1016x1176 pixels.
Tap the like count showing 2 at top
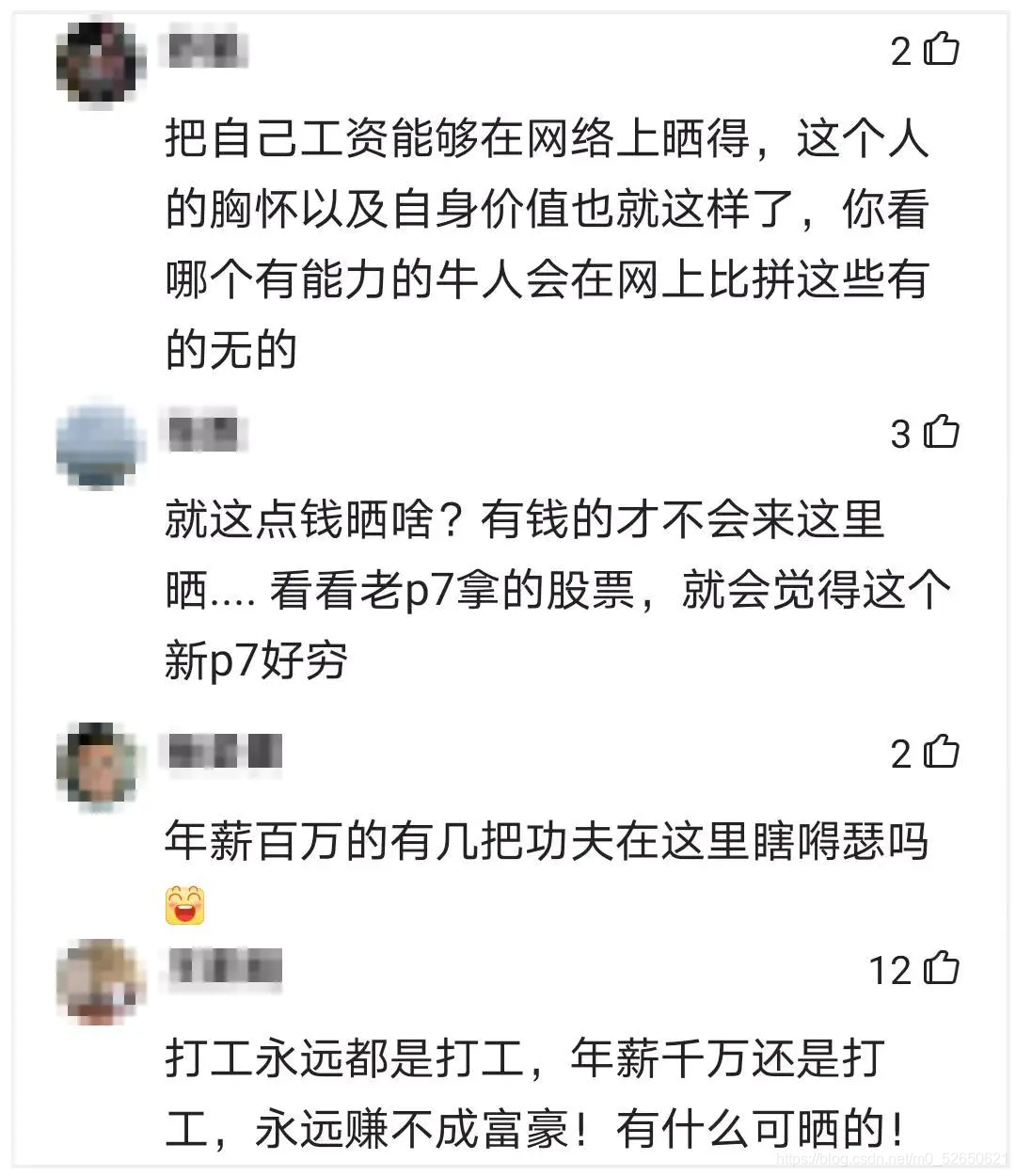click(901, 52)
